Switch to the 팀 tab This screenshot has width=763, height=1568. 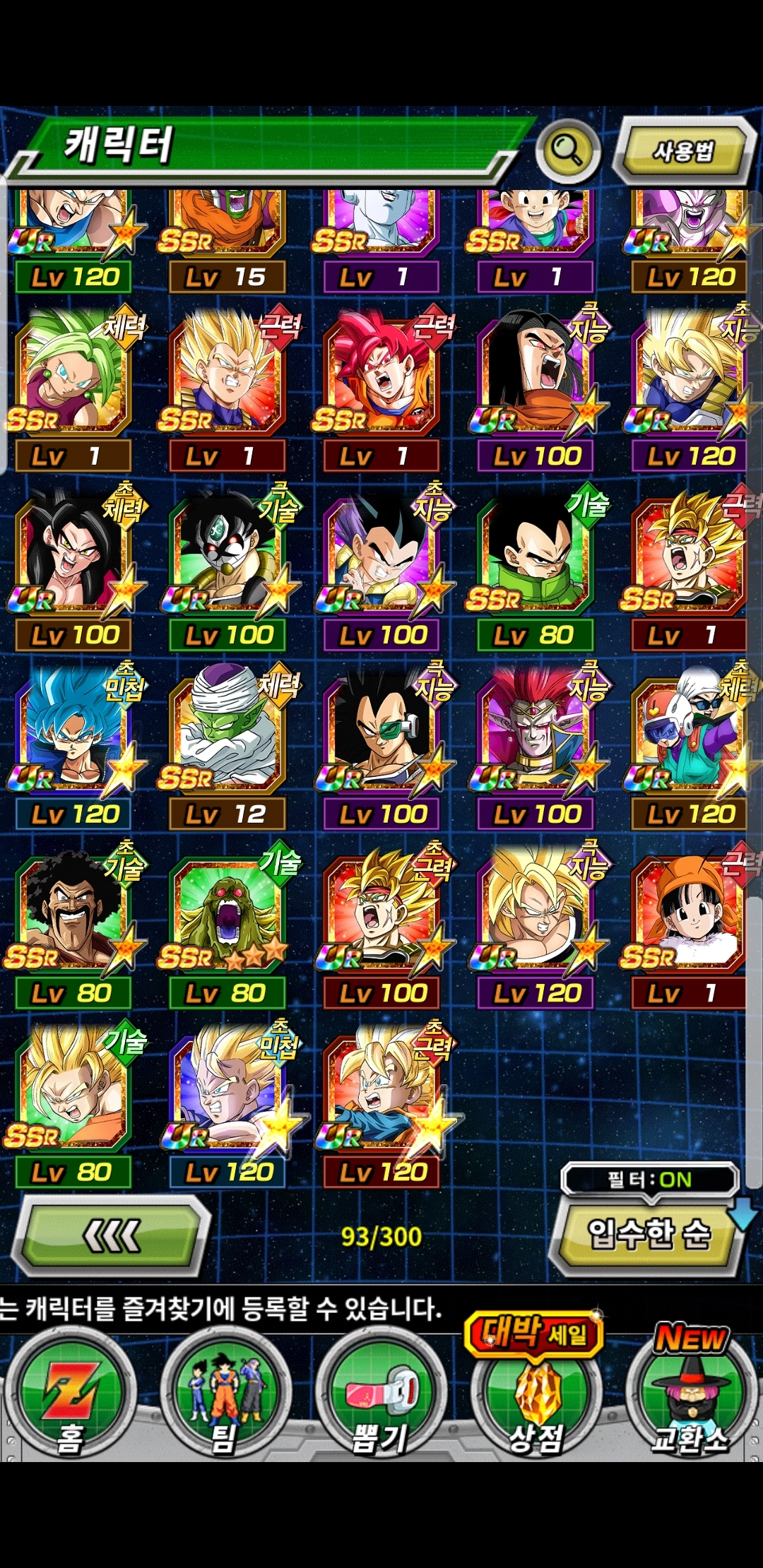(225, 1395)
